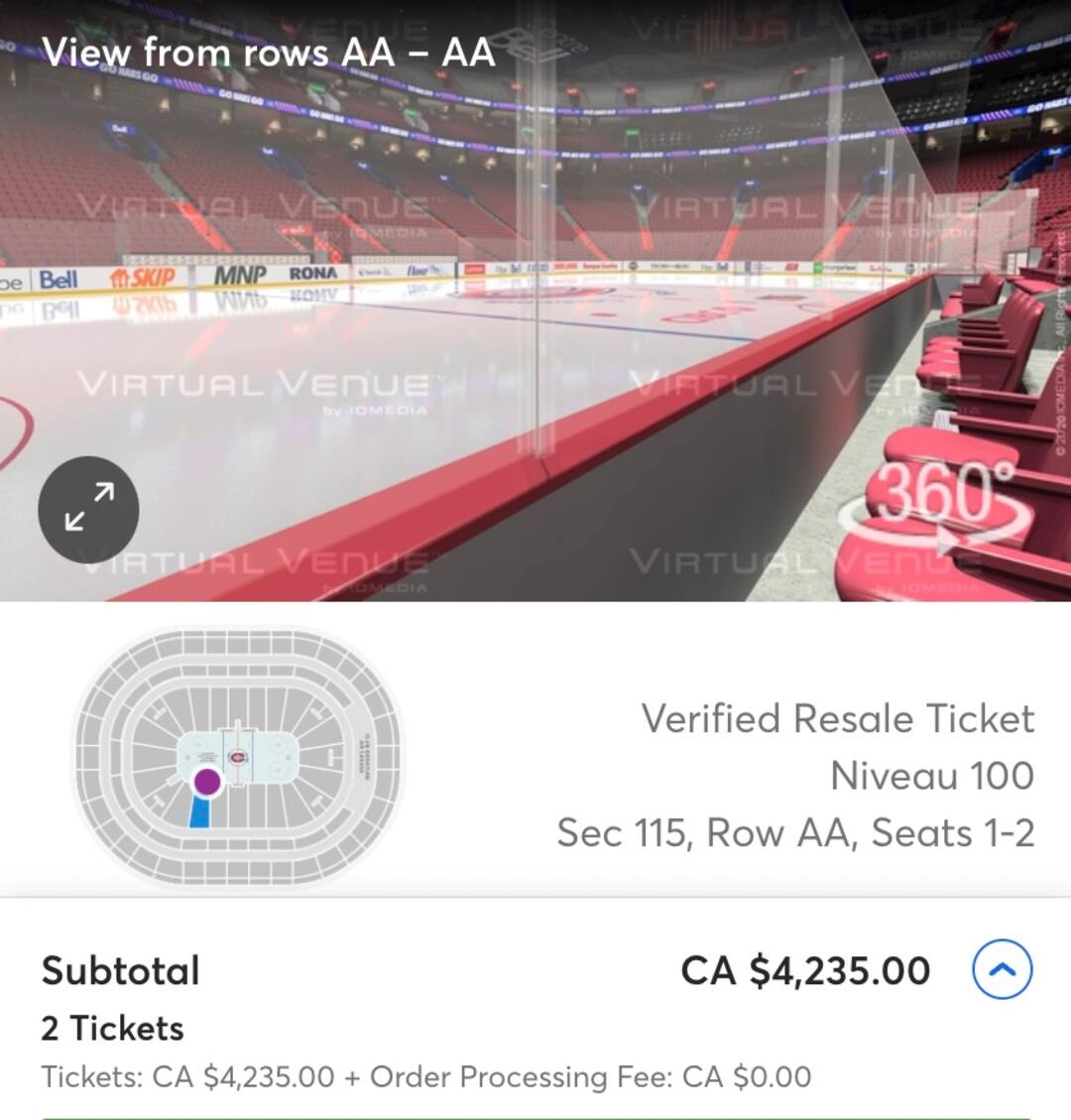The image size is (1071, 1120).
Task: Expand the seat view to fullscreen
Action: point(88,508)
